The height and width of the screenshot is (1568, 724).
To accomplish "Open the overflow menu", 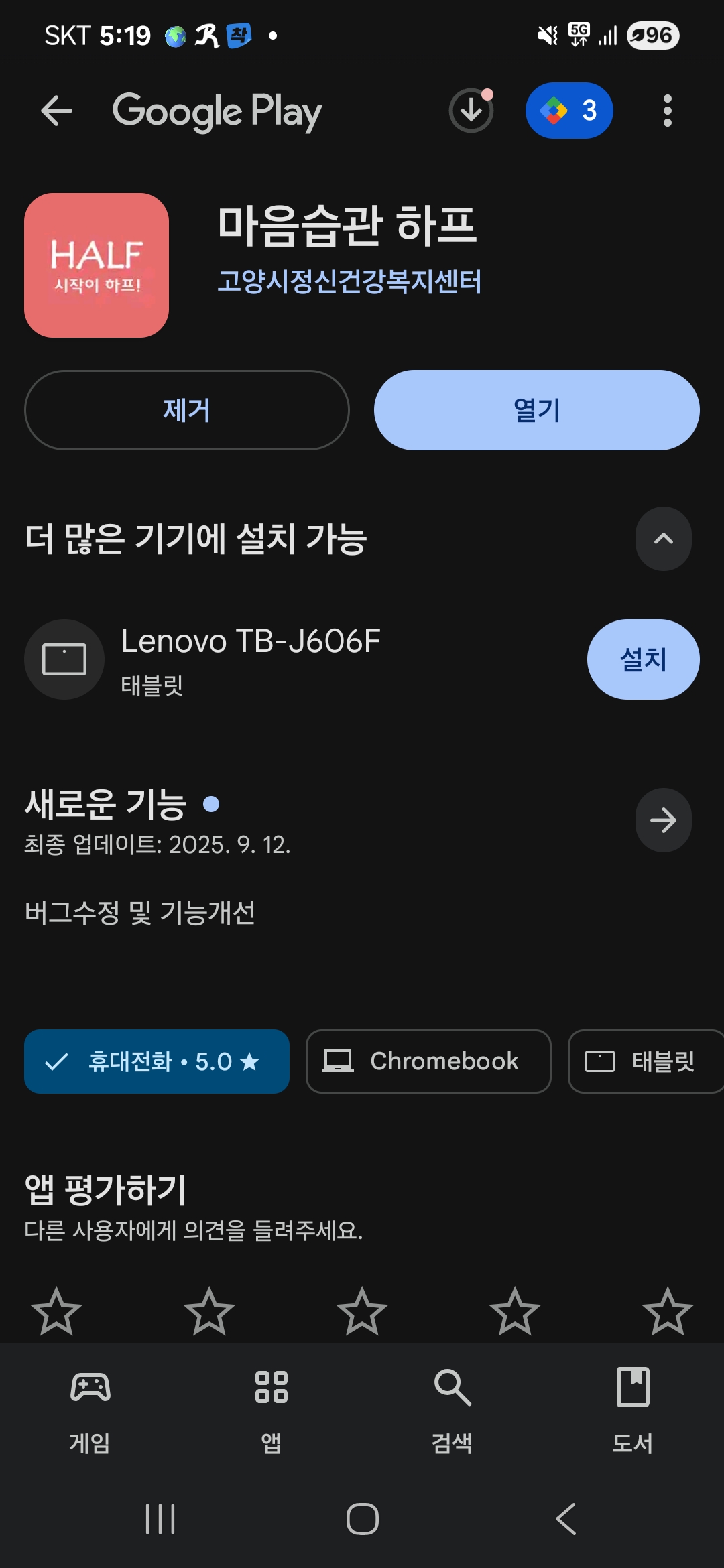I will (667, 111).
